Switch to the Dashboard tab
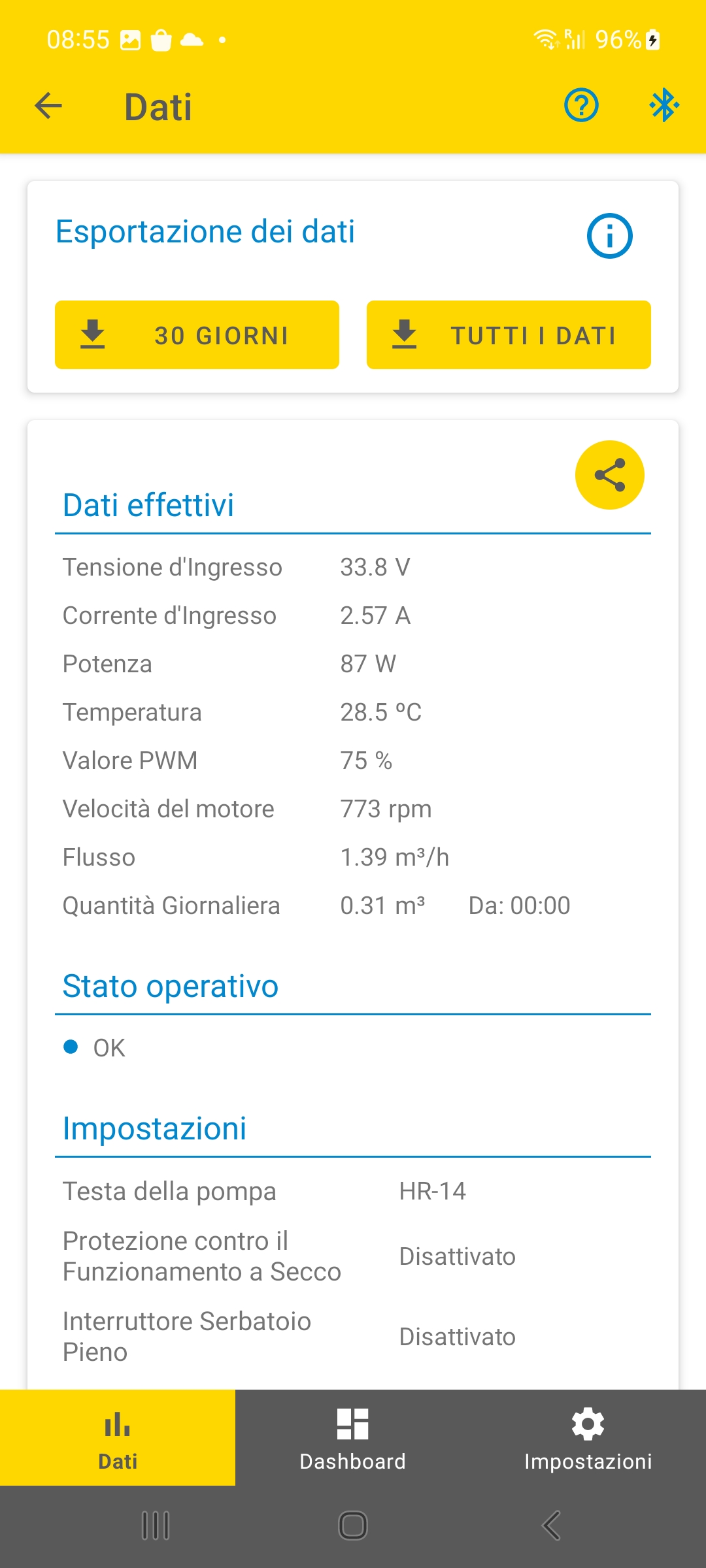 pos(353,1437)
